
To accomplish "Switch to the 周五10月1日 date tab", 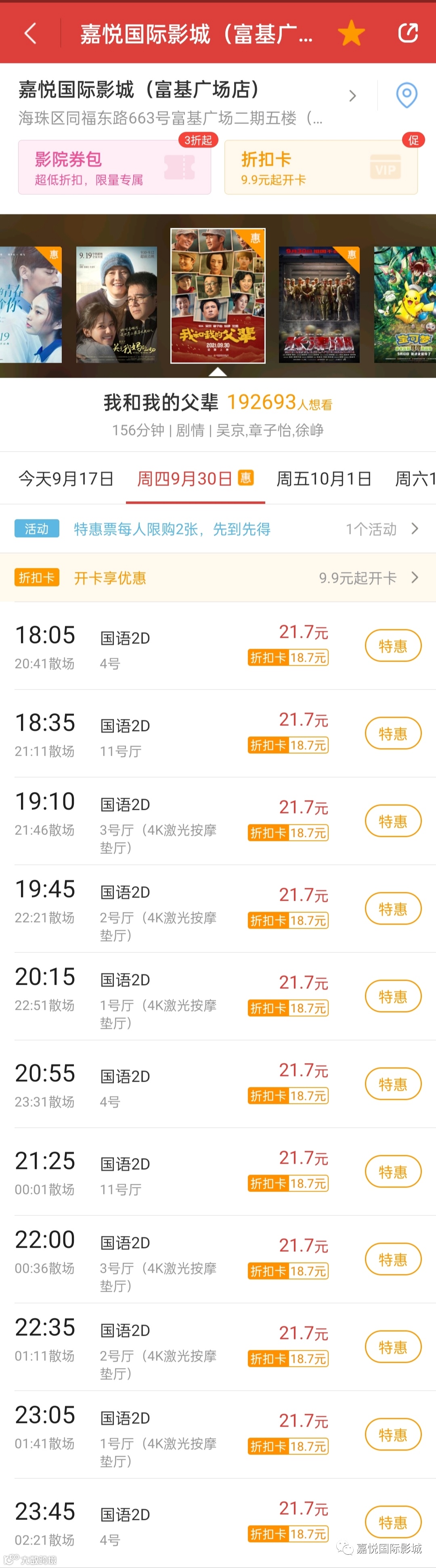I will point(323,479).
